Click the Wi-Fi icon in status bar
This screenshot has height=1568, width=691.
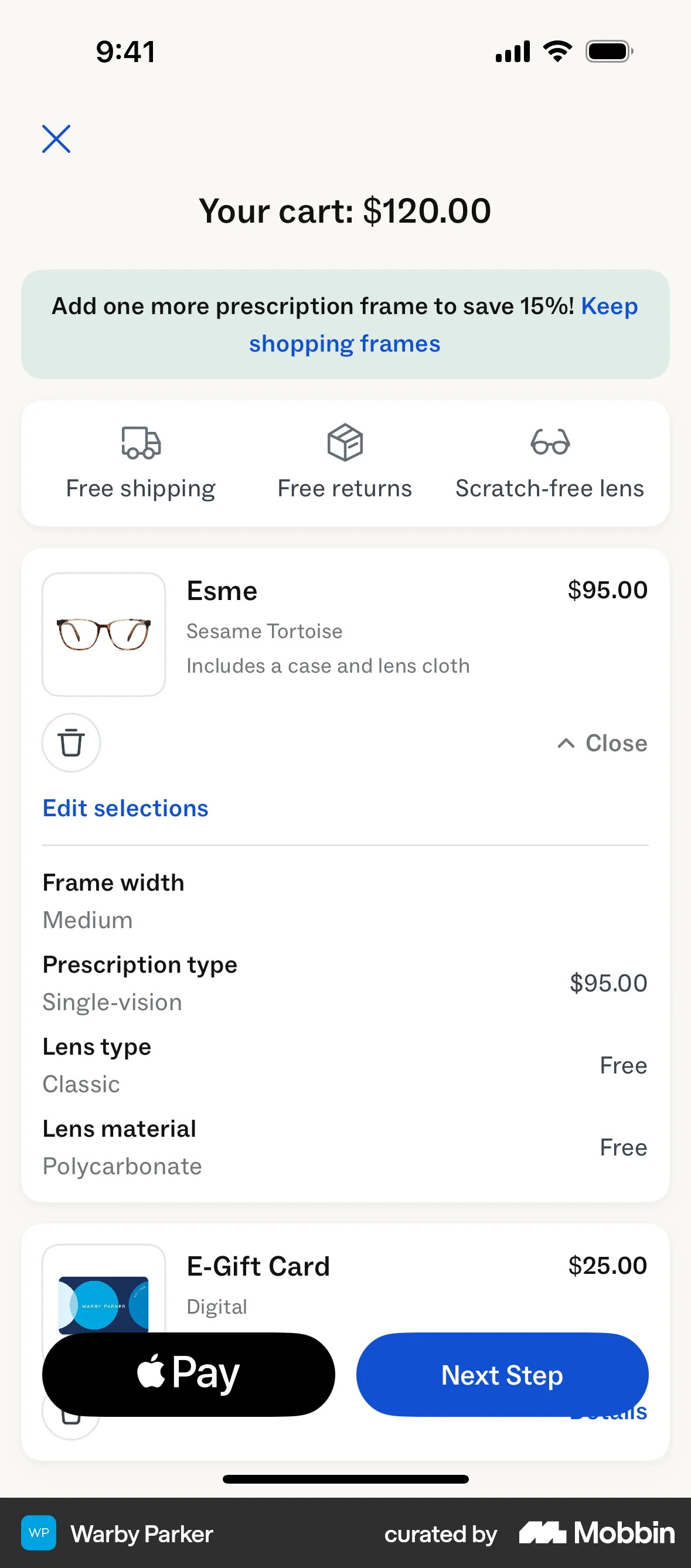pos(556,51)
